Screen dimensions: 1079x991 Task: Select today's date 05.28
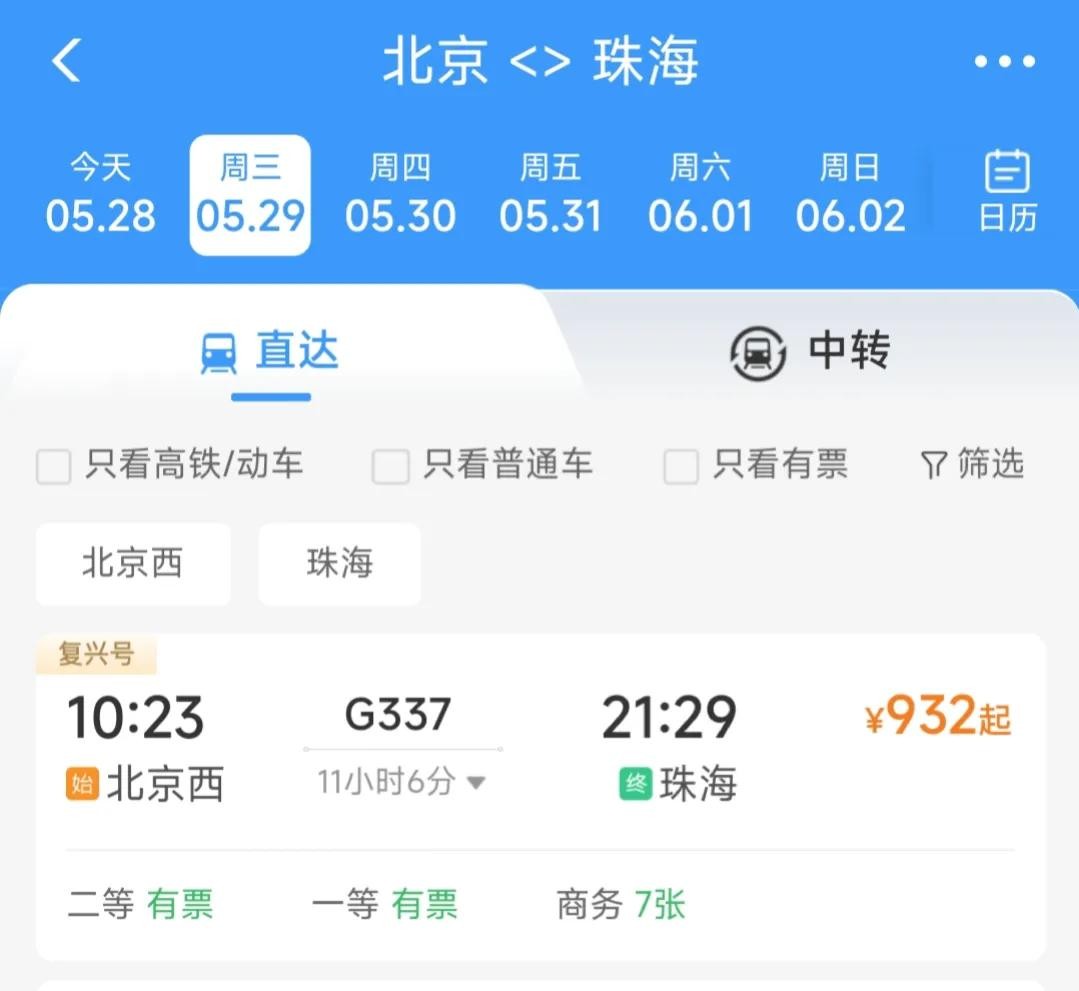100,195
